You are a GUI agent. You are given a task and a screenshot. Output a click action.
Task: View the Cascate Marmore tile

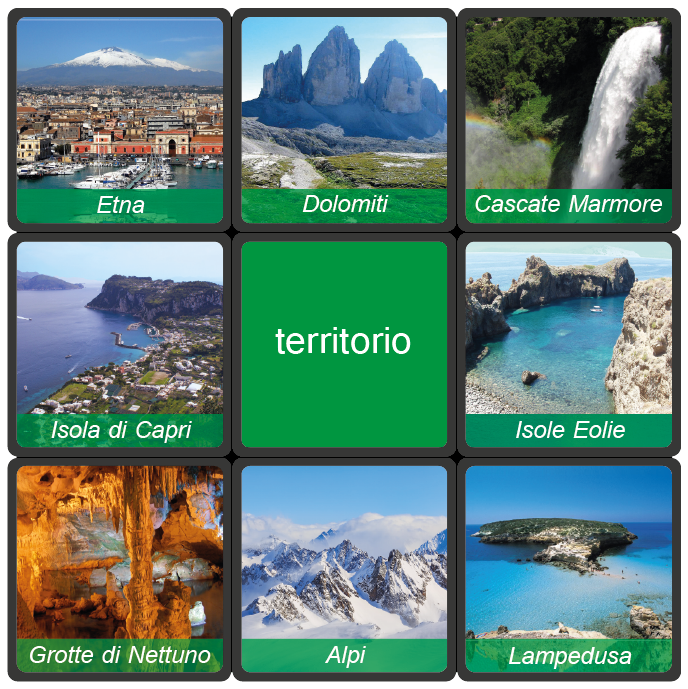pyautogui.click(x=568, y=120)
